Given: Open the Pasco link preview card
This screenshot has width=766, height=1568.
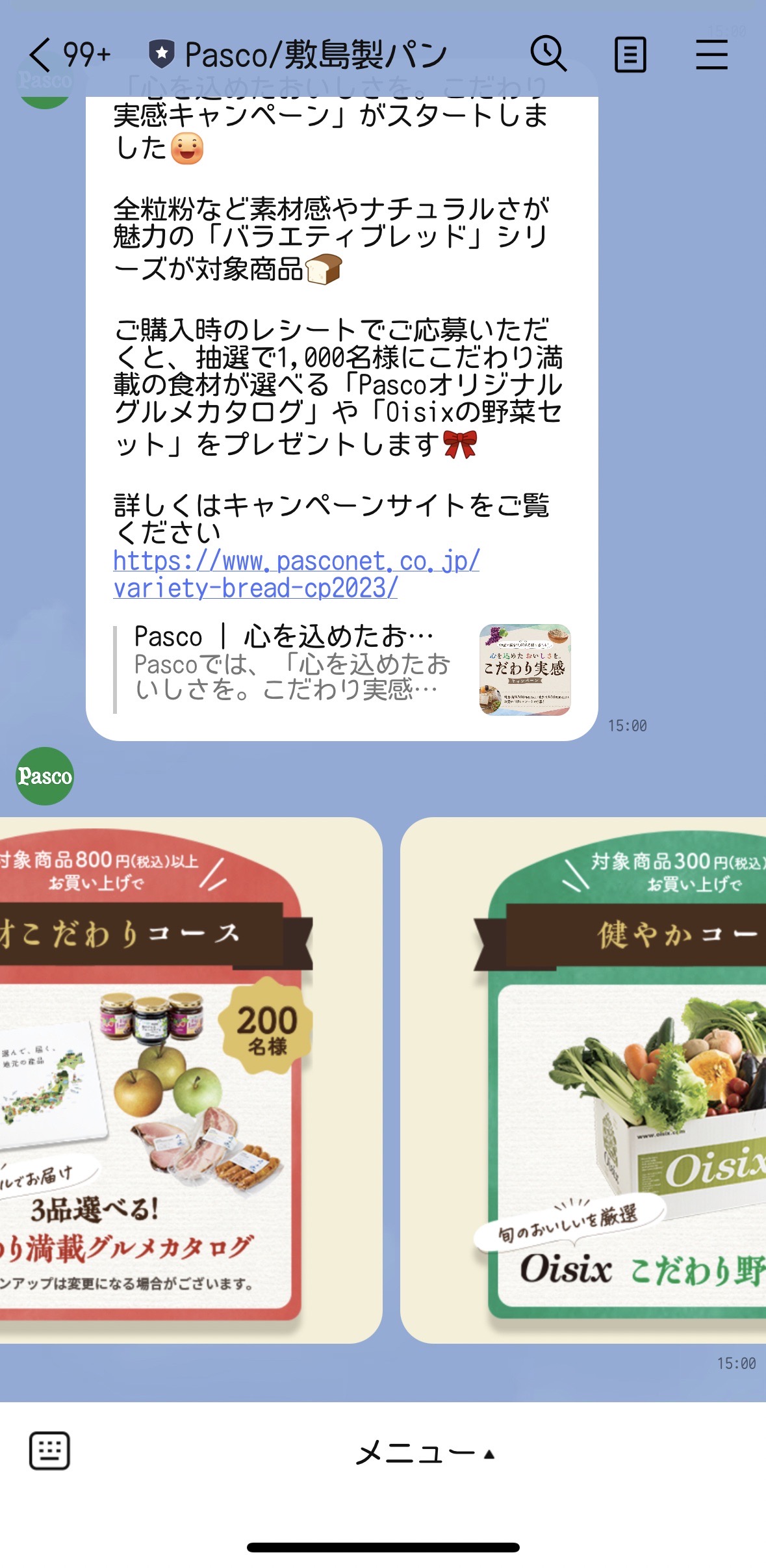Looking at the screenshot, I should [x=342, y=670].
